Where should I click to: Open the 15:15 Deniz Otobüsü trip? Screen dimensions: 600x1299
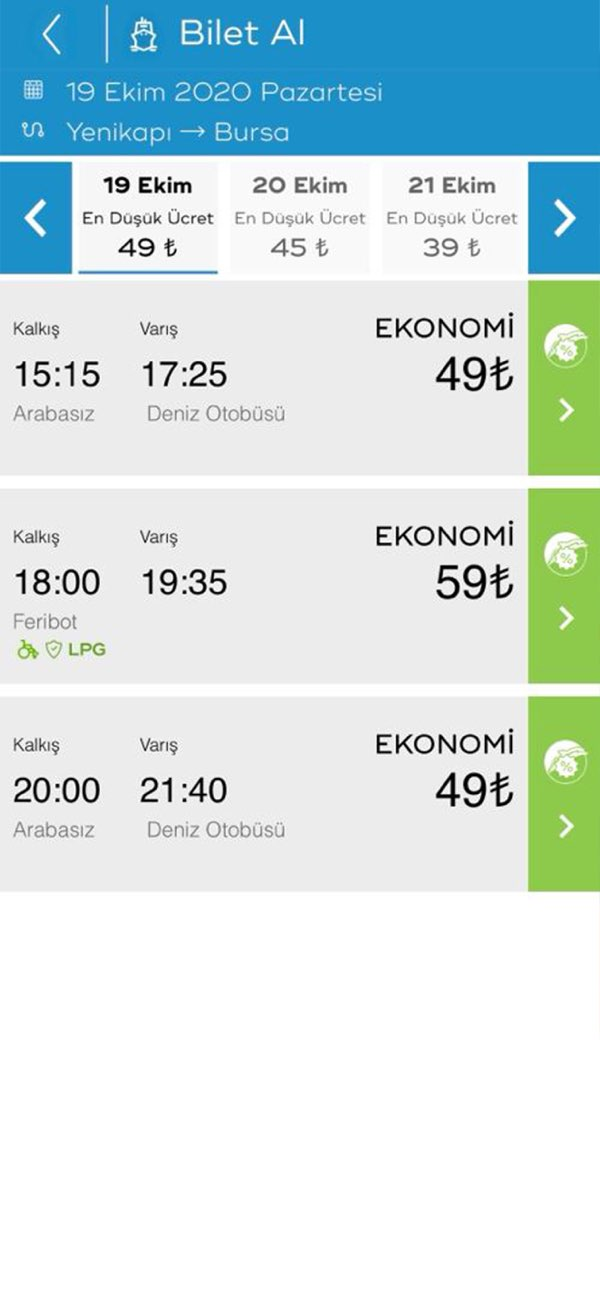pos(264,378)
